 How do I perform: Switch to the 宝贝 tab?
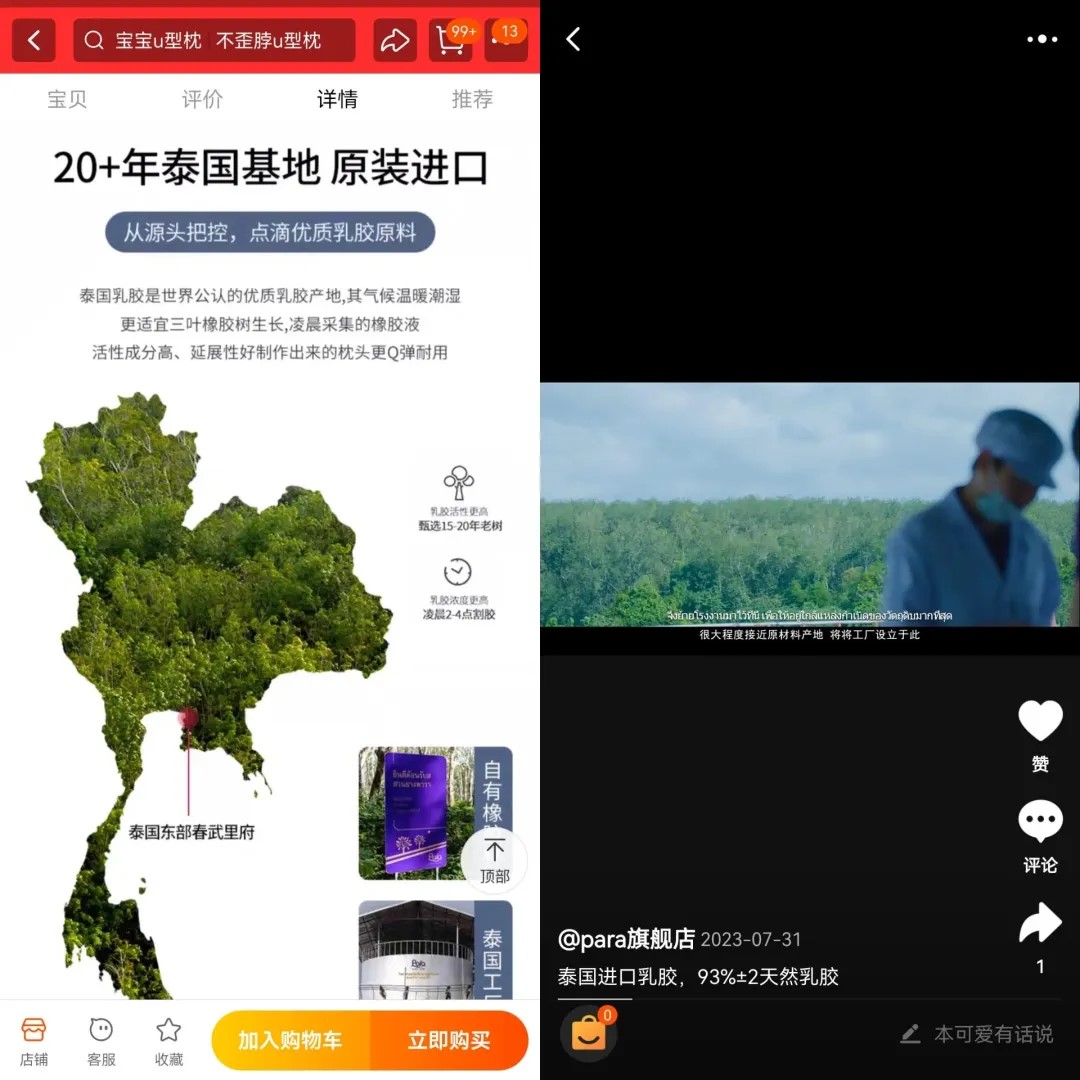[67, 99]
